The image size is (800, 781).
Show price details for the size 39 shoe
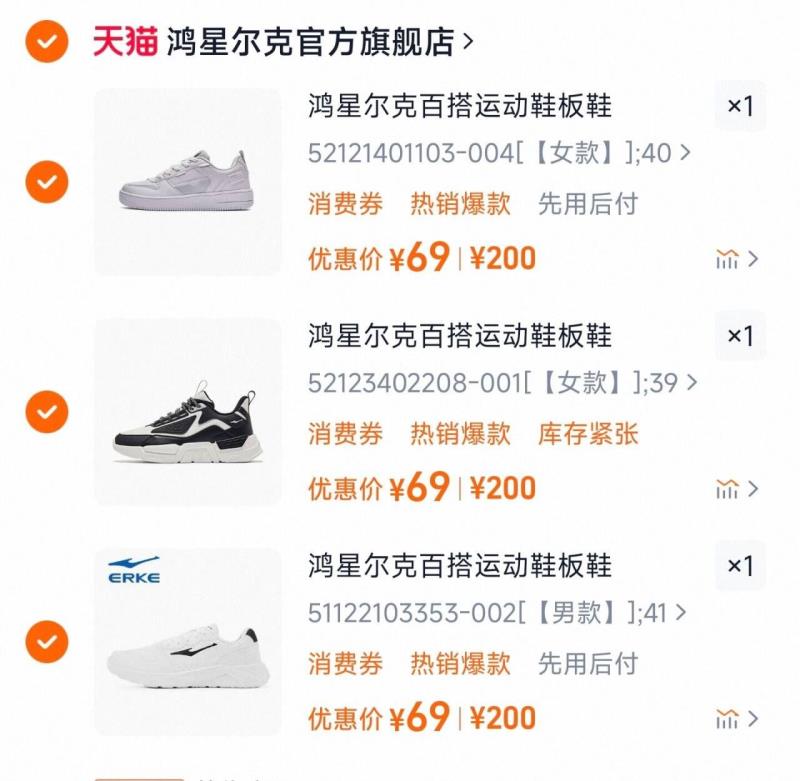coord(737,489)
